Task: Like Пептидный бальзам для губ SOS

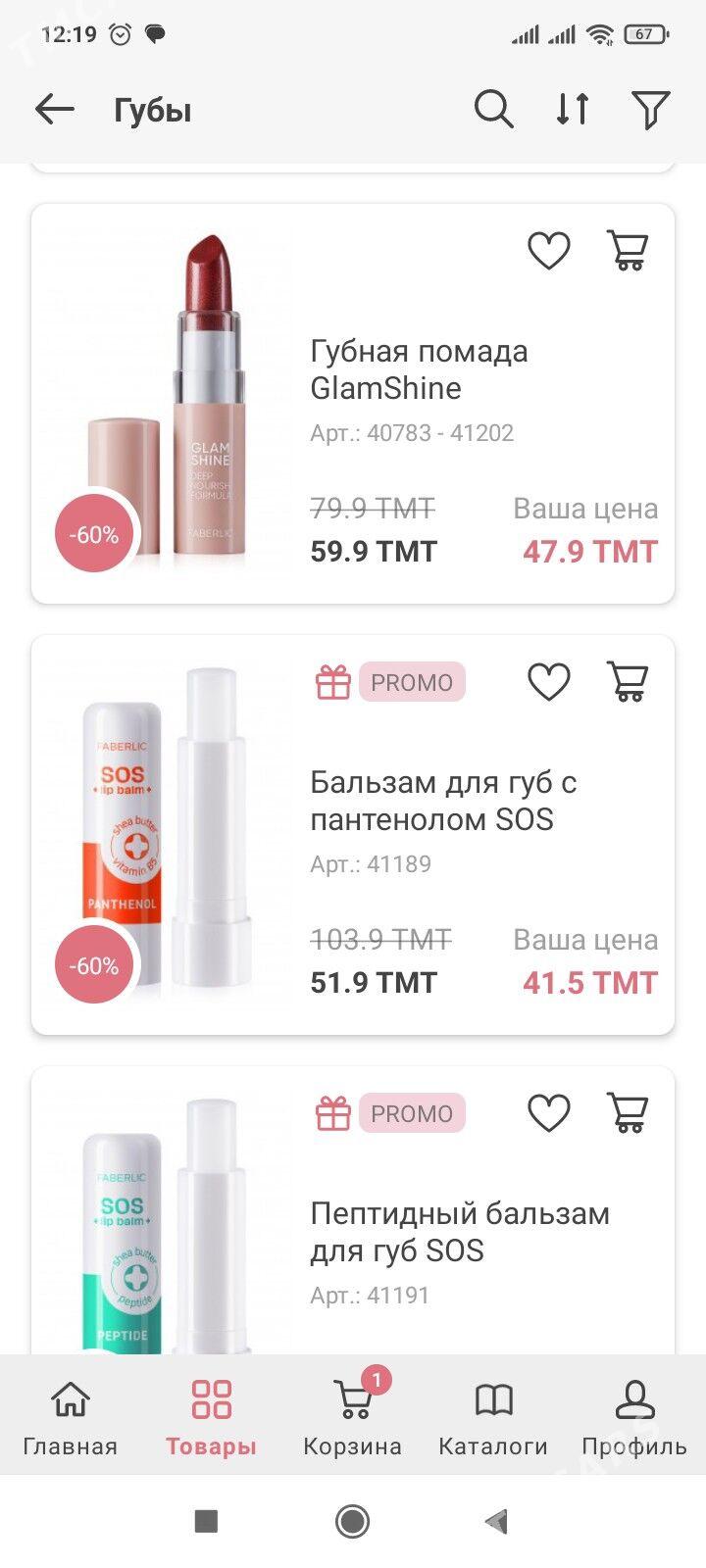Action: 549,1113
